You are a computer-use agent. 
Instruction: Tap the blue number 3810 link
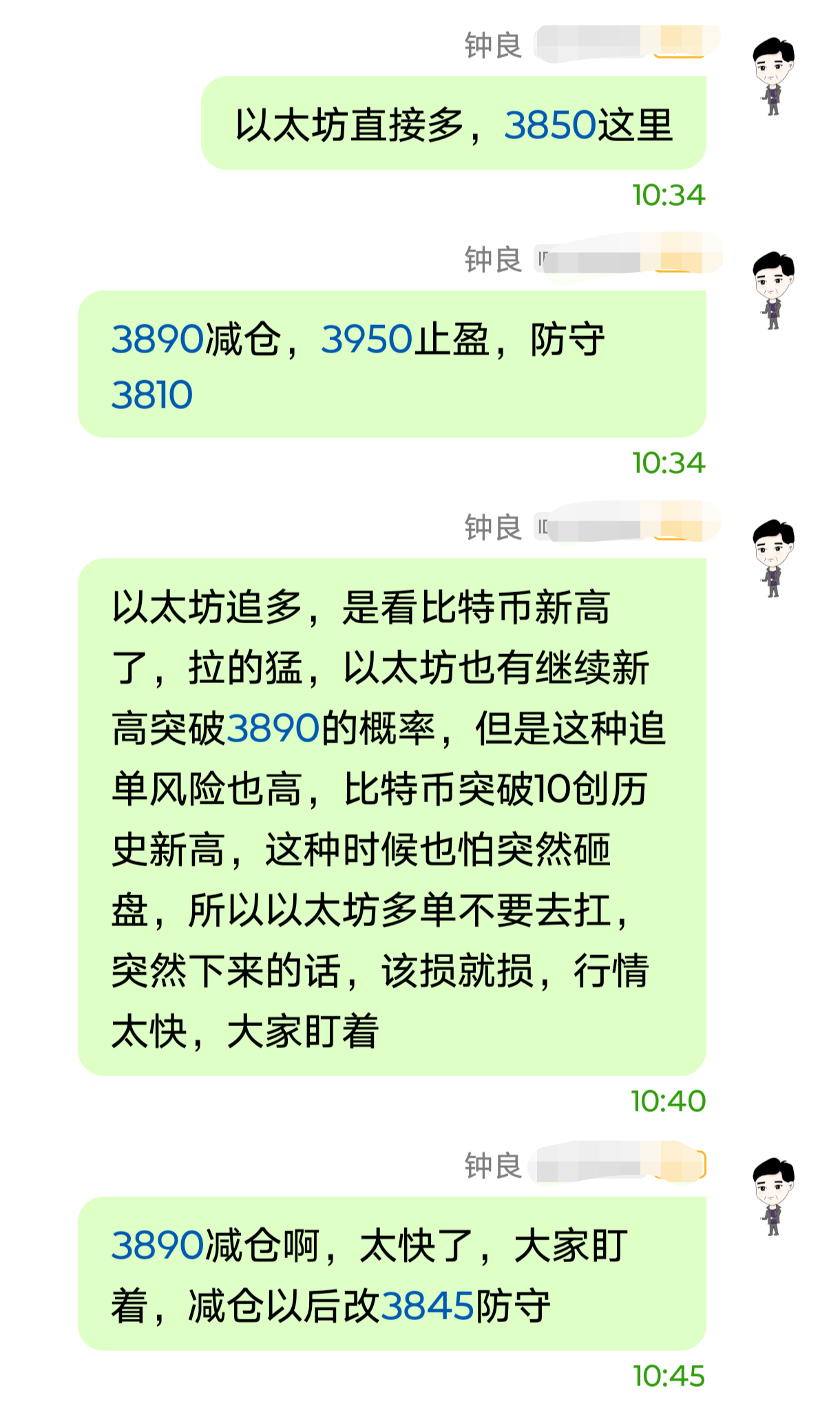point(152,395)
